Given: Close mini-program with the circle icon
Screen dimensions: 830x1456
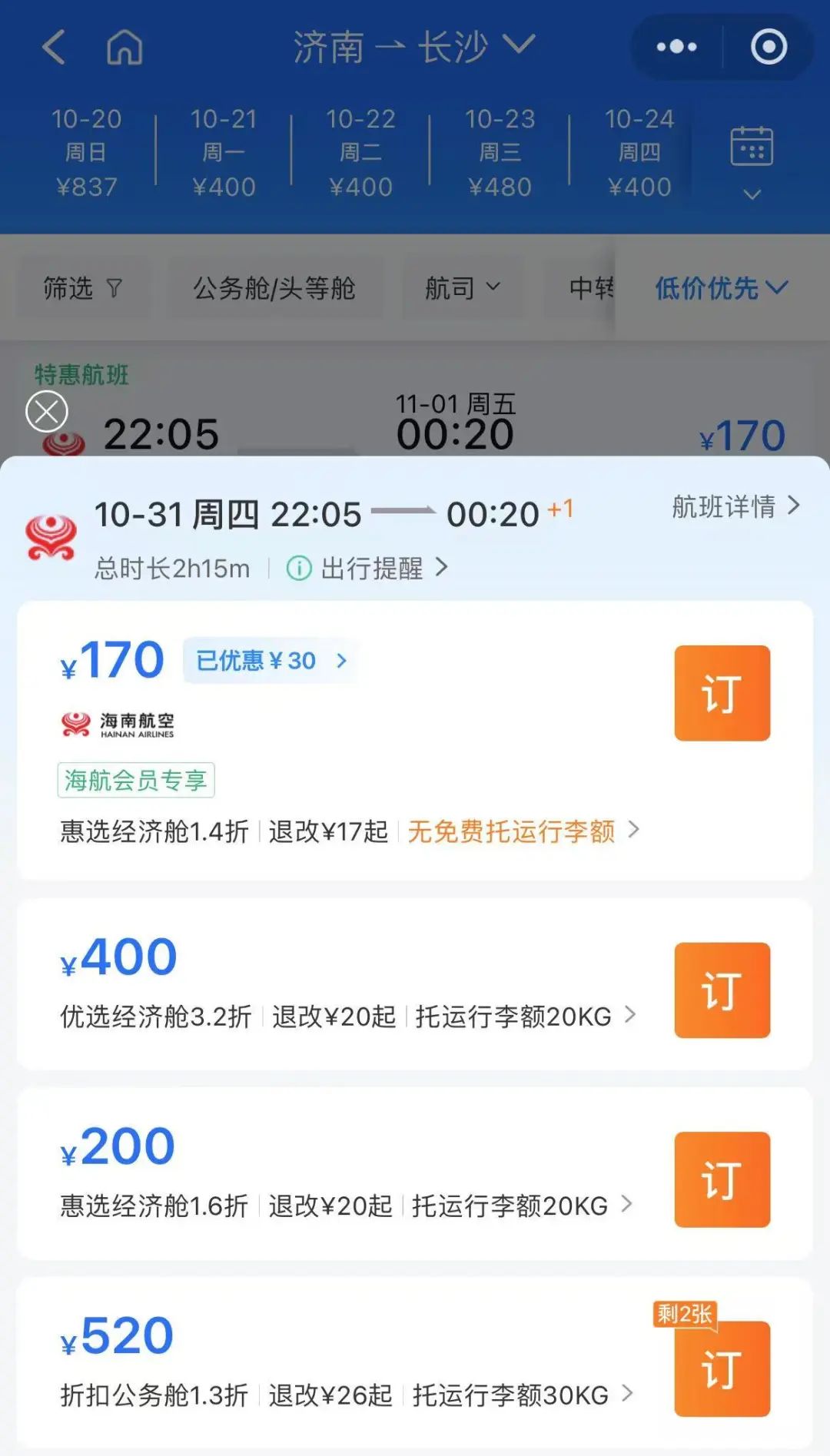Looking at the screenshot, I should click(769, 48).
